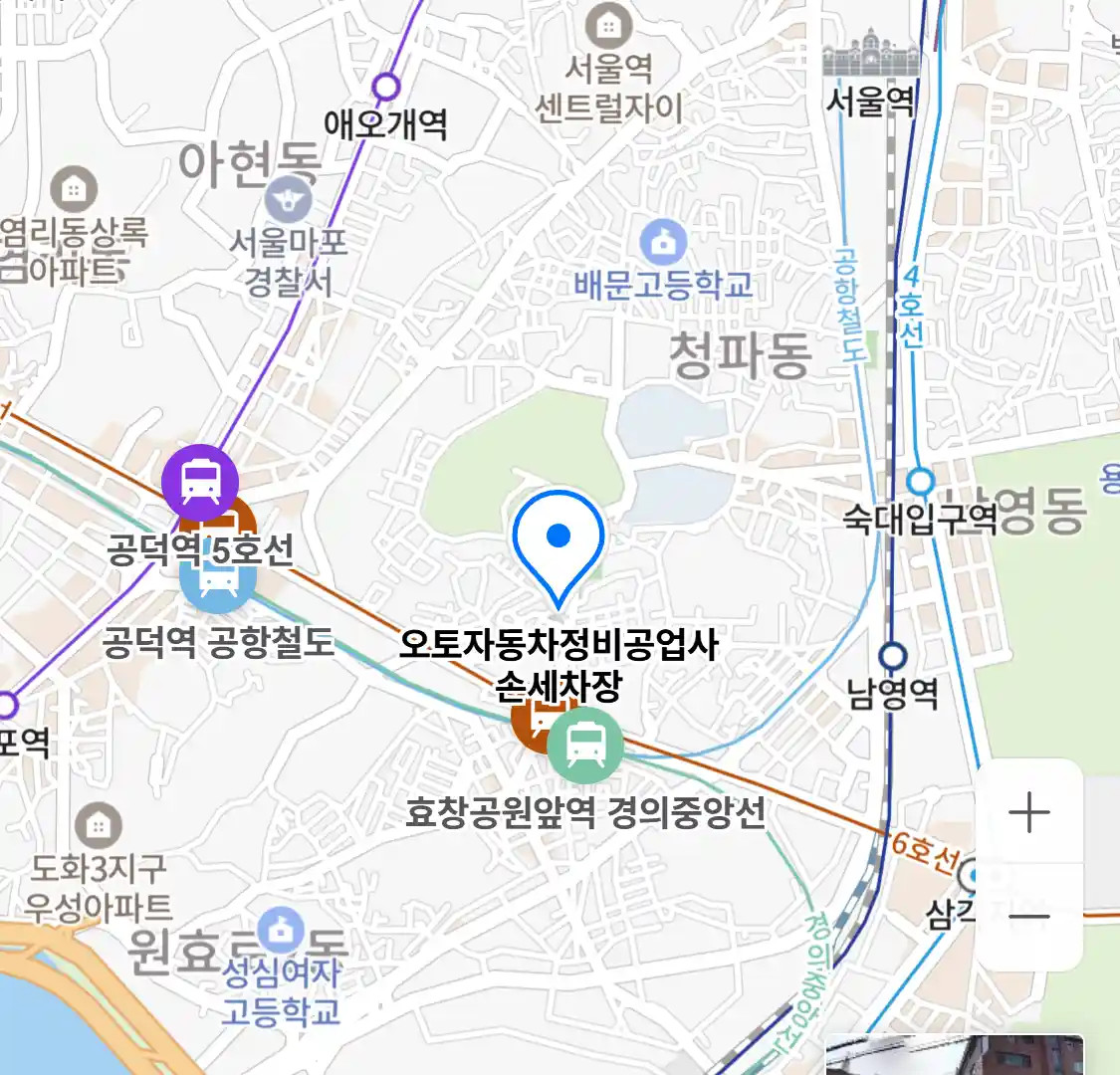The height and width of the screenshot is (1075, 1120).
Task: Tap the 서울마포경찰서 police station marker
Action: click(x=289, y=198)
